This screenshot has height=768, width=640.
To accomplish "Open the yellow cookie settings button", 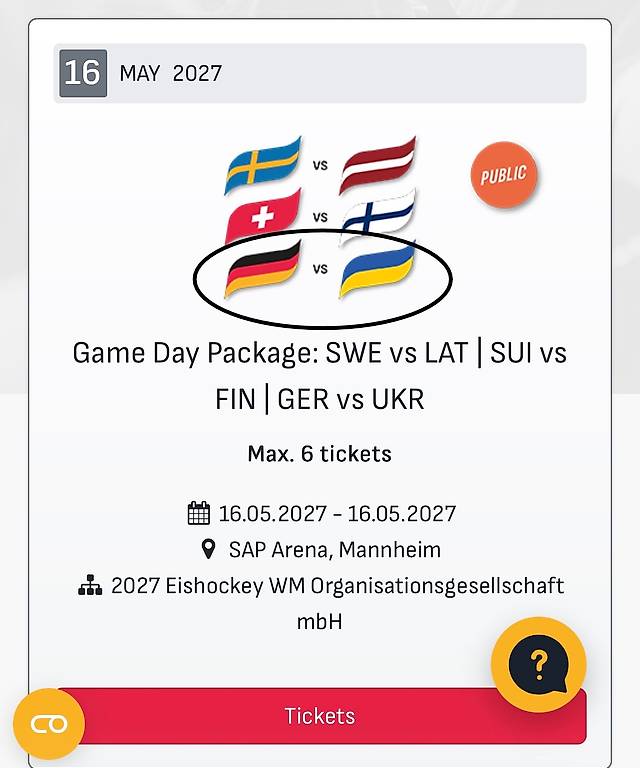I will click(x=49, y=724).
